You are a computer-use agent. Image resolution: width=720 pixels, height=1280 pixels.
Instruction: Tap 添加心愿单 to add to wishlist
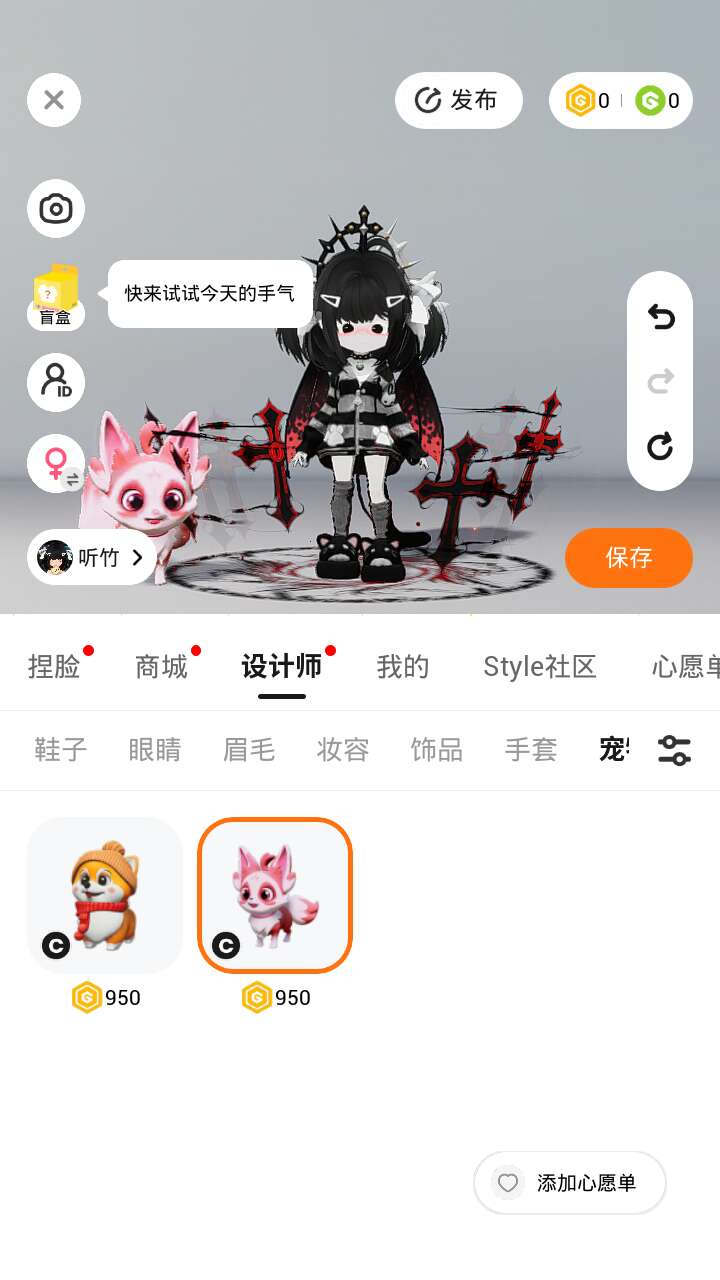569,1183
